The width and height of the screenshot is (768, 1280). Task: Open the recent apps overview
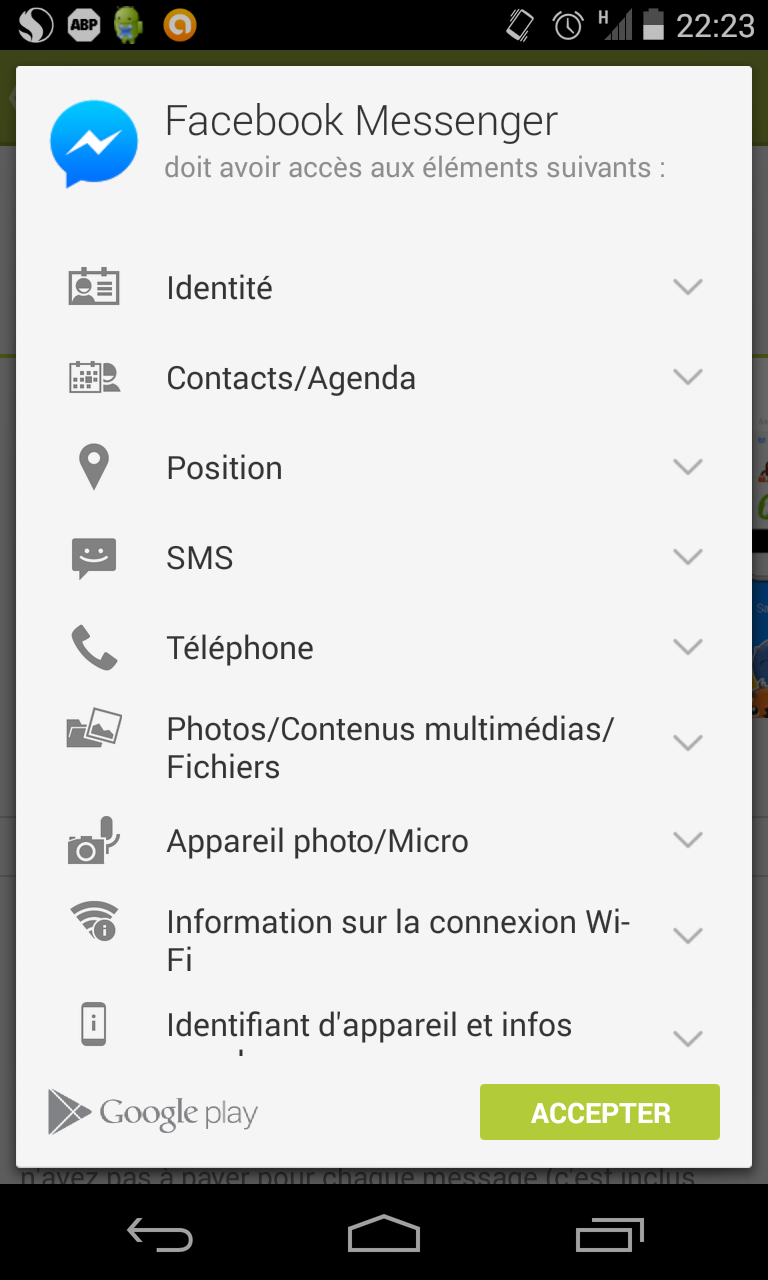pos(610,1235)
